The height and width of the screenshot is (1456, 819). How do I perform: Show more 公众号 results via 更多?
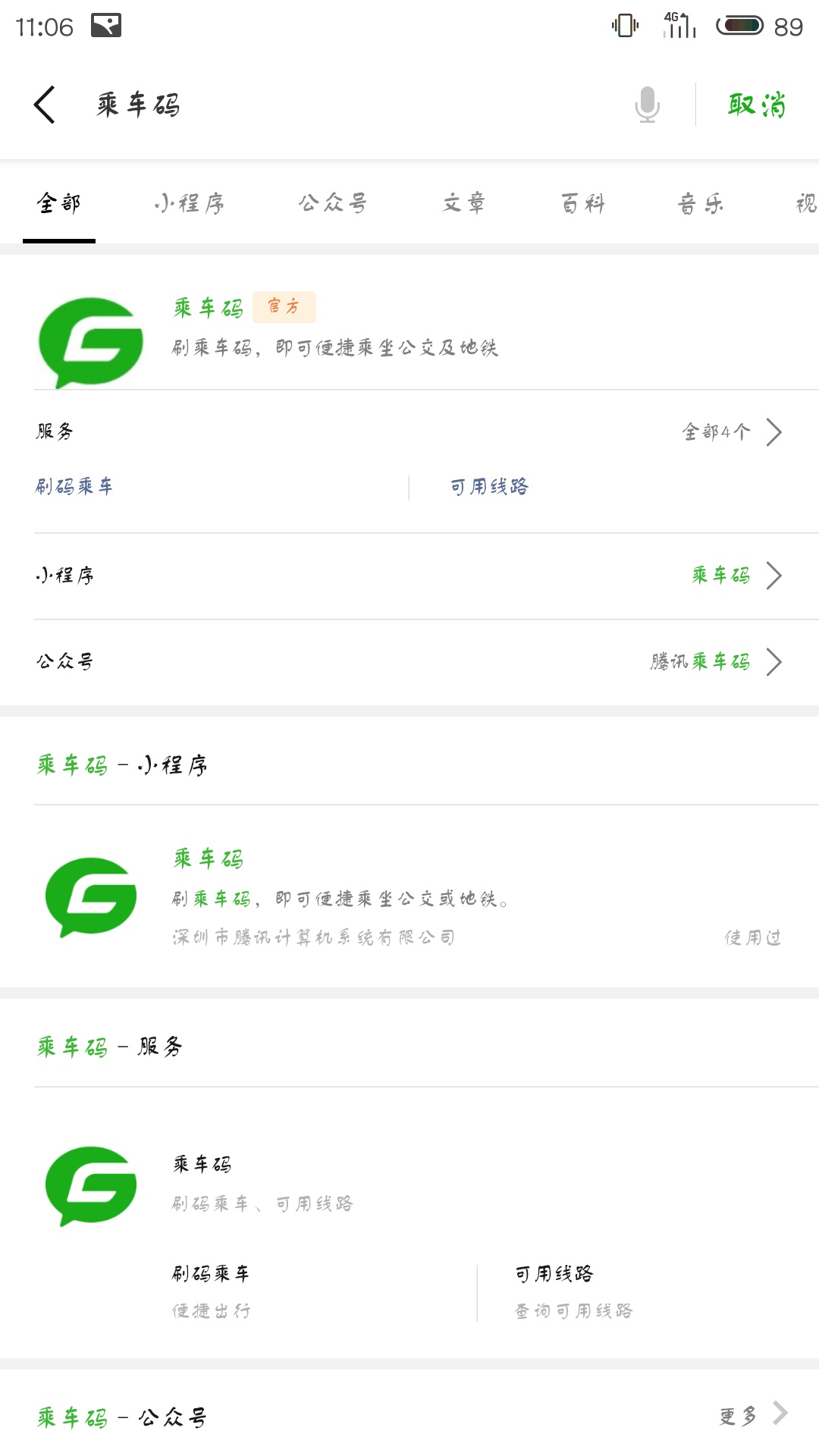[753, 1415]
